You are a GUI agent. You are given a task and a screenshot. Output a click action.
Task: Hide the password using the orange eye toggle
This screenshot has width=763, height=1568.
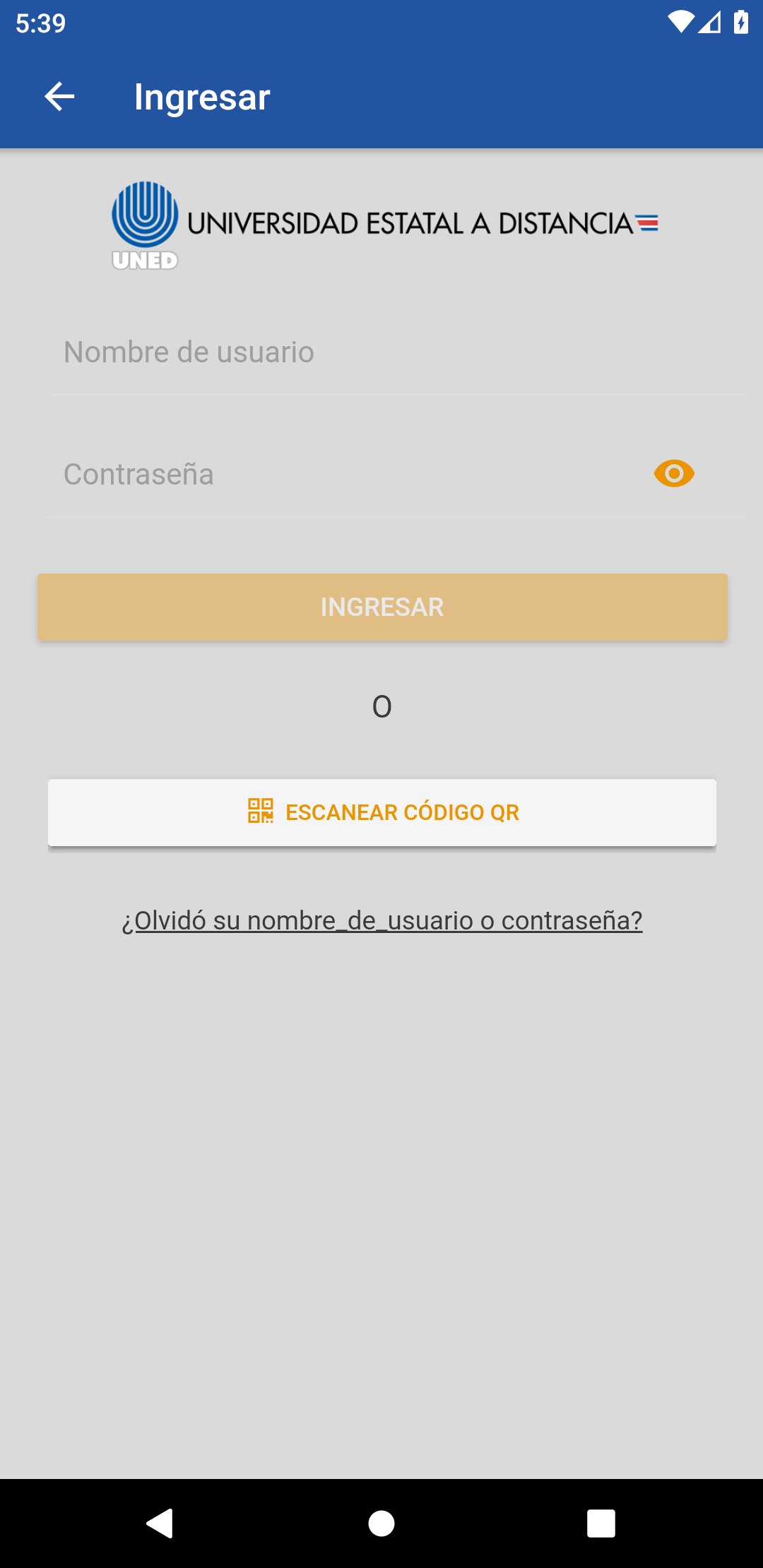point(674,475)
